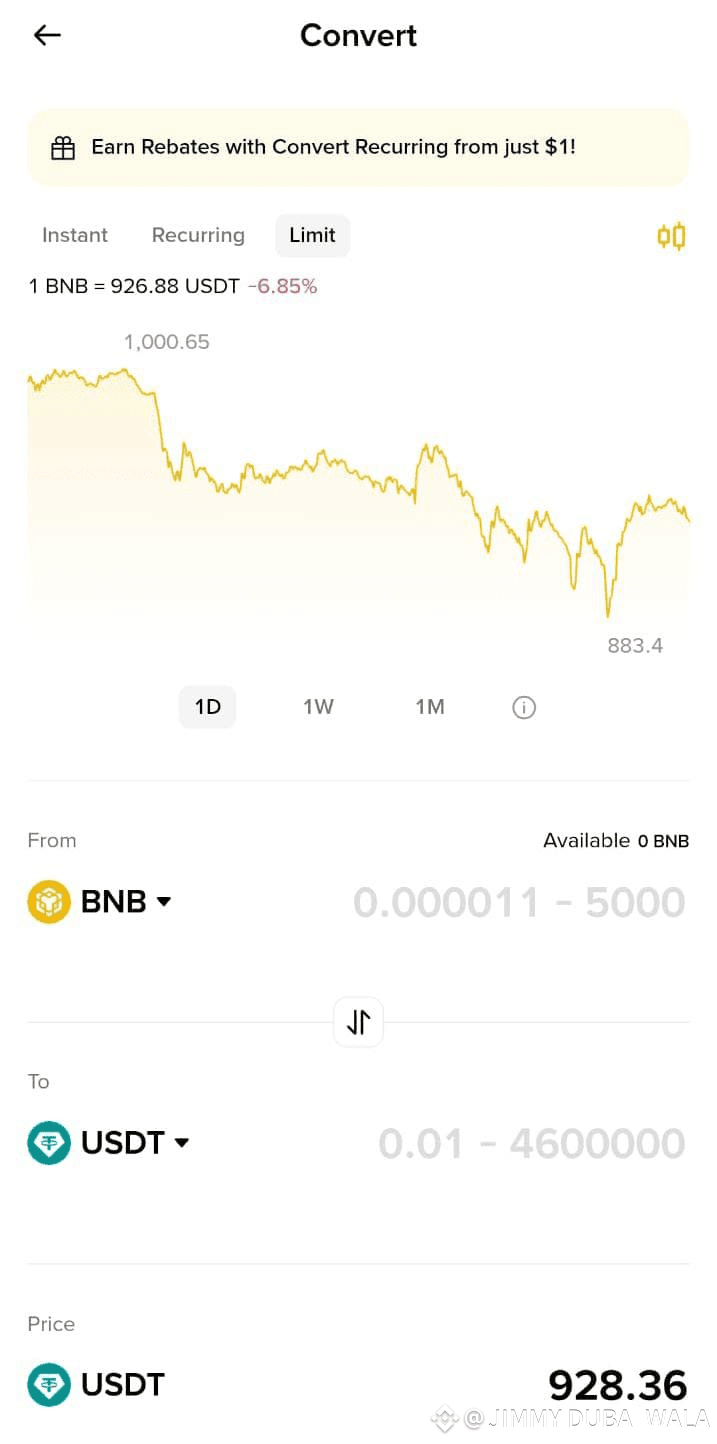Select the Limit tab
The height and width of the screenshot is (1444, 717).
coord(312,236)
